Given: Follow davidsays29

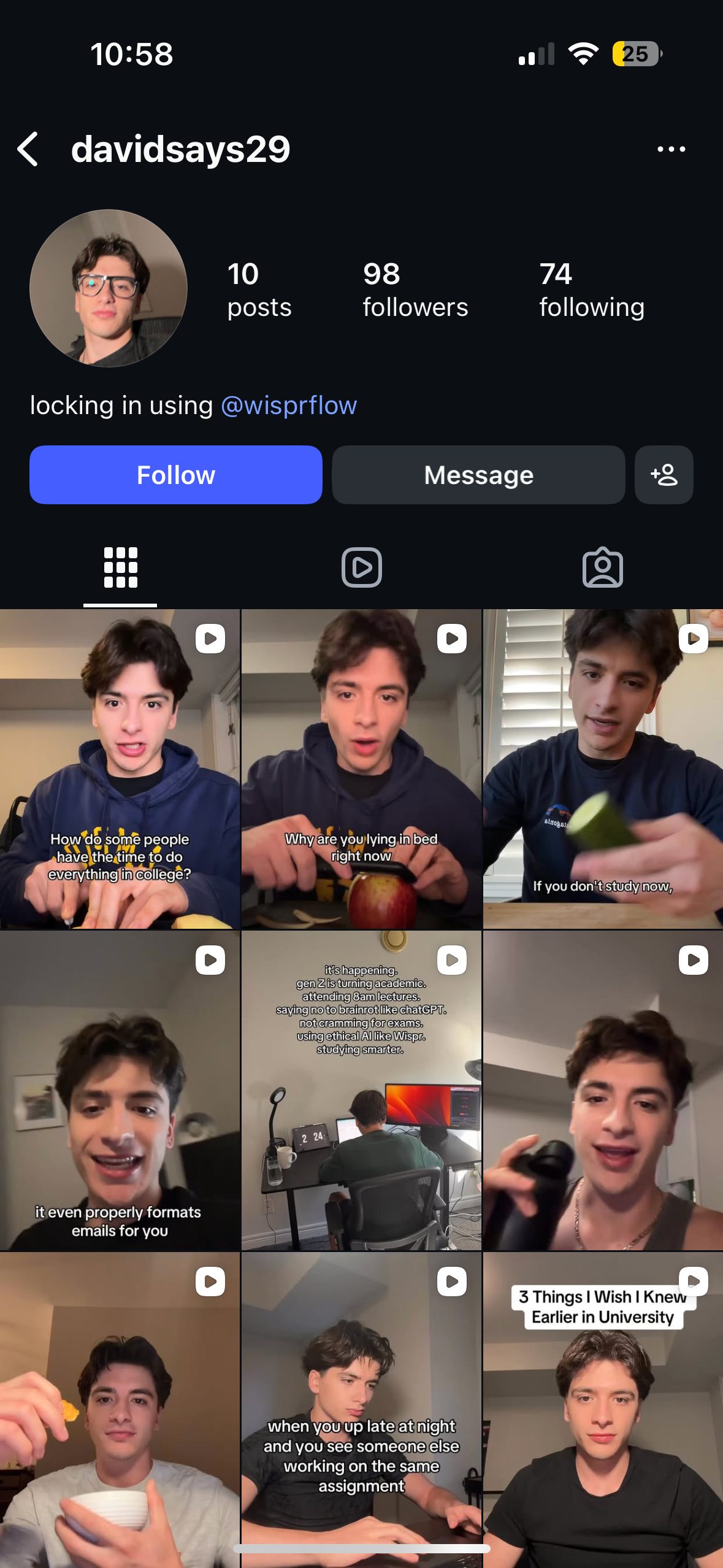Looking at the screenshot, I should click(x=175, y=475).
